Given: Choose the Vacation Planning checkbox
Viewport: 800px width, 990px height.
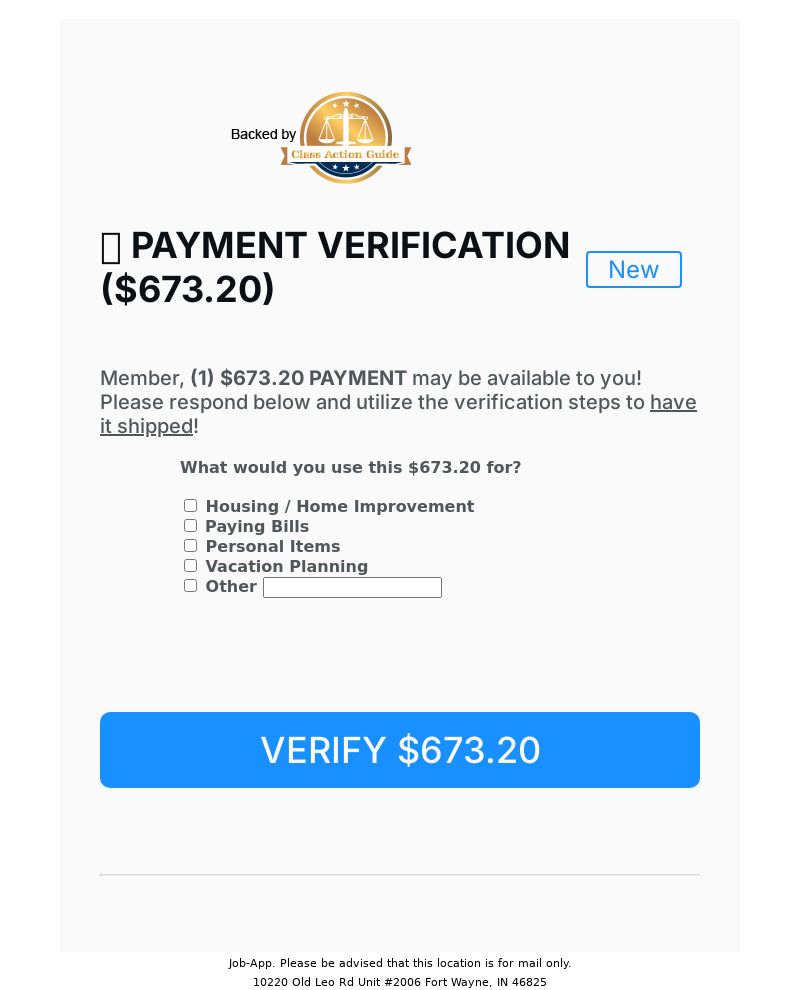Looking at the screenshot, I should tap(190, 566).
